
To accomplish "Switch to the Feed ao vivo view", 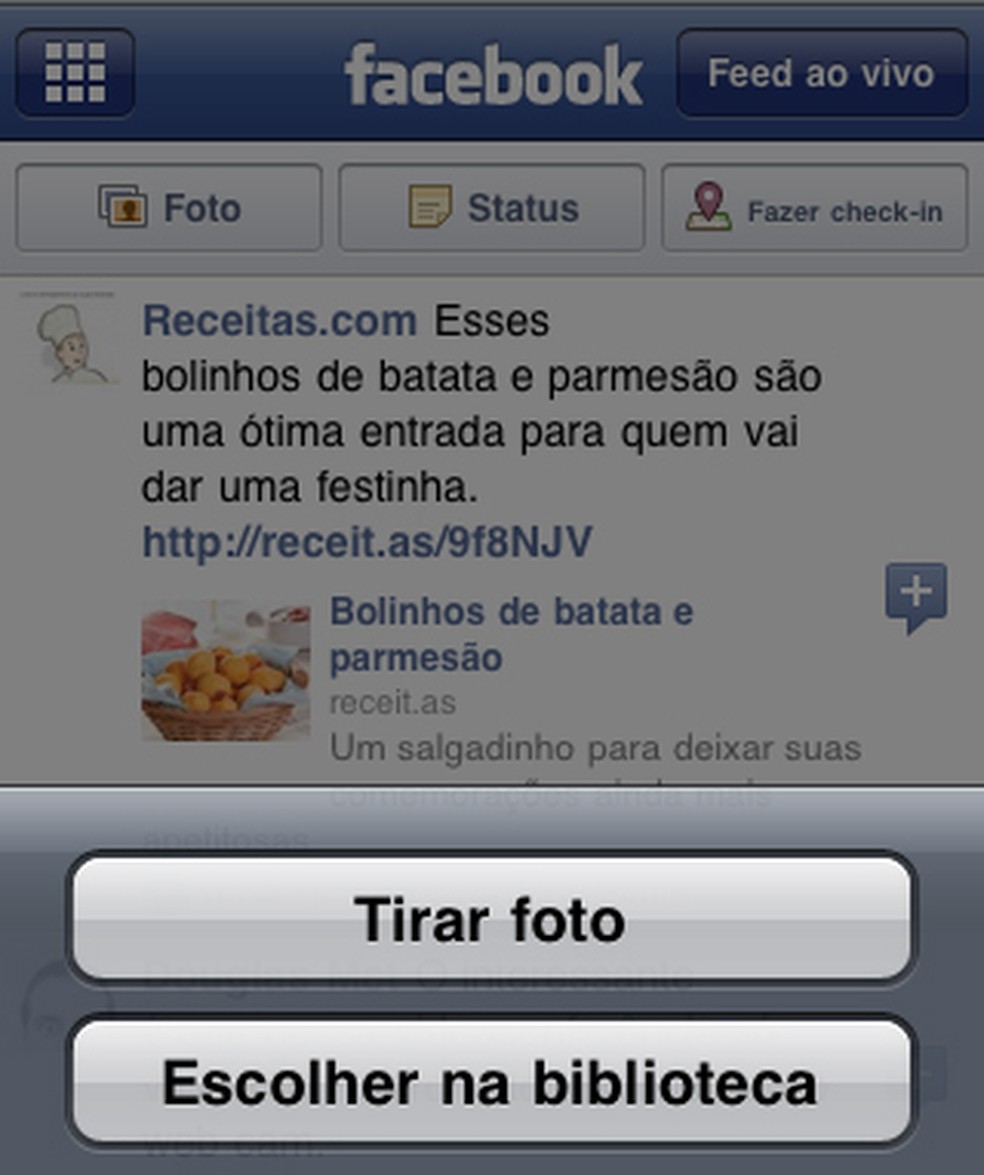I will point(821,72).
